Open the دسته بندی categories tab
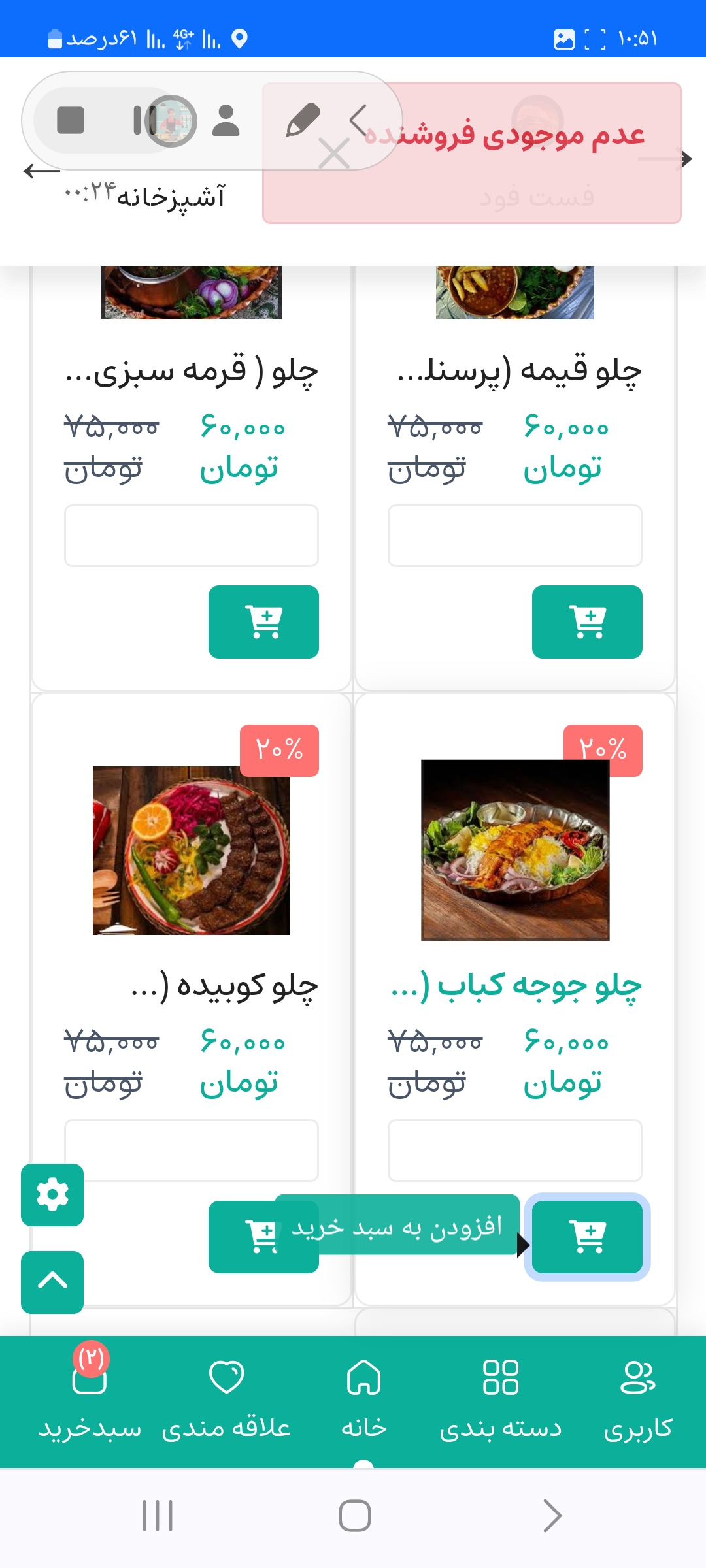The image size is (706, 1568). point(501,1401)
